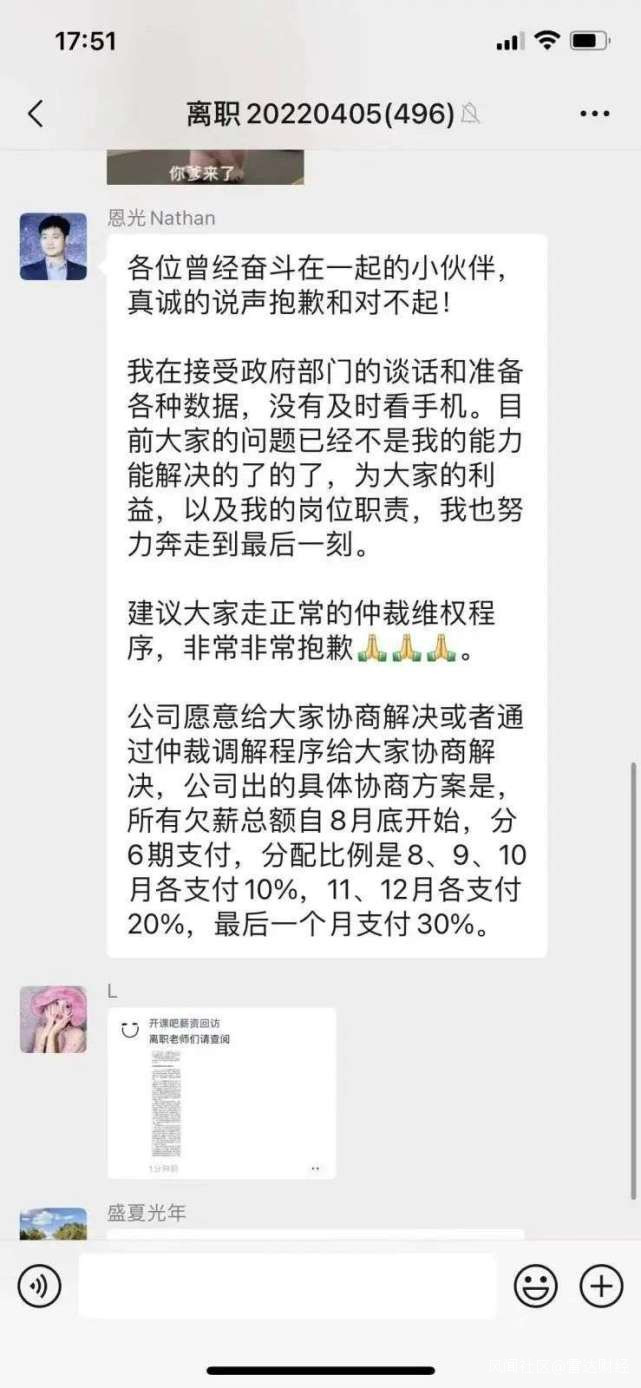Open L's profile avatar
This screenshot has width=641, height=1388.
click(53, 1019)
